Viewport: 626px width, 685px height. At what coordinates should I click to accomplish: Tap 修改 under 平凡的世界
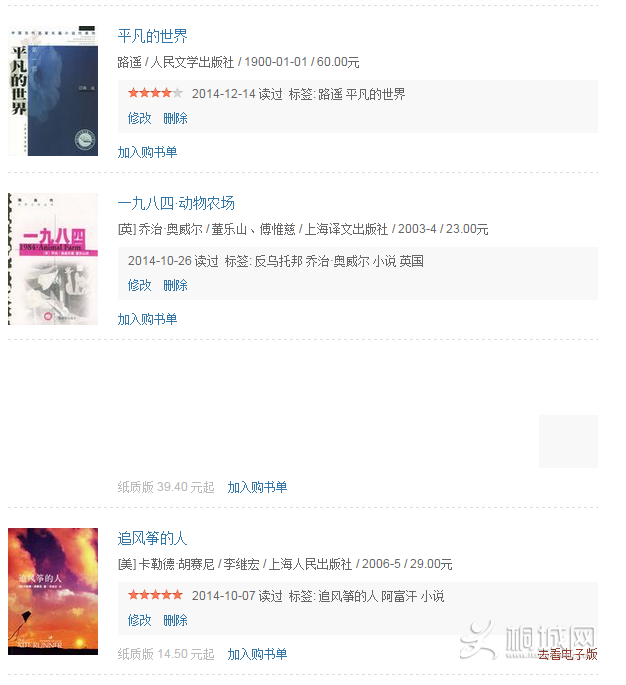(139, 118)
